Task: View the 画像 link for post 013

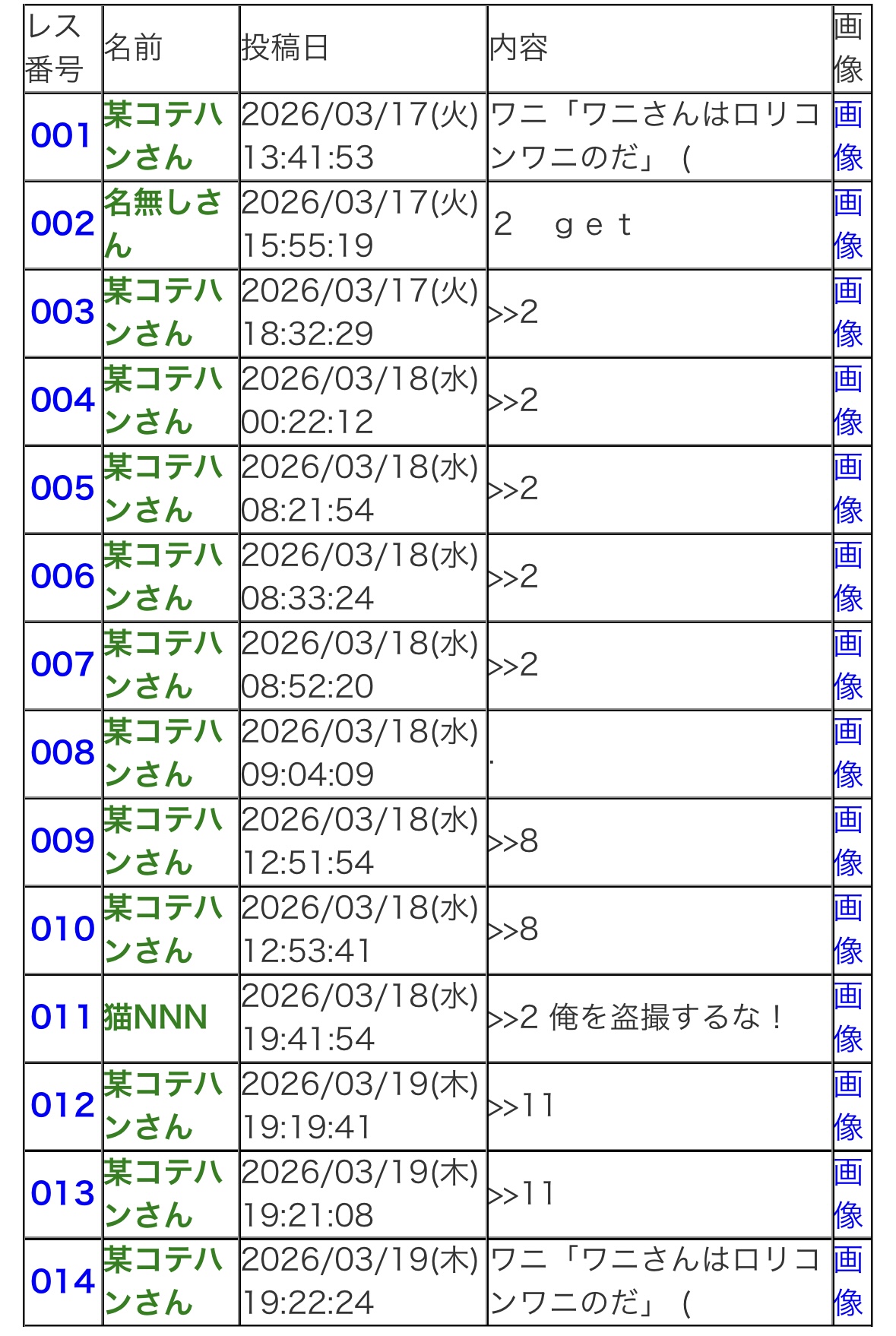Action: click(x=848, y=1195)
